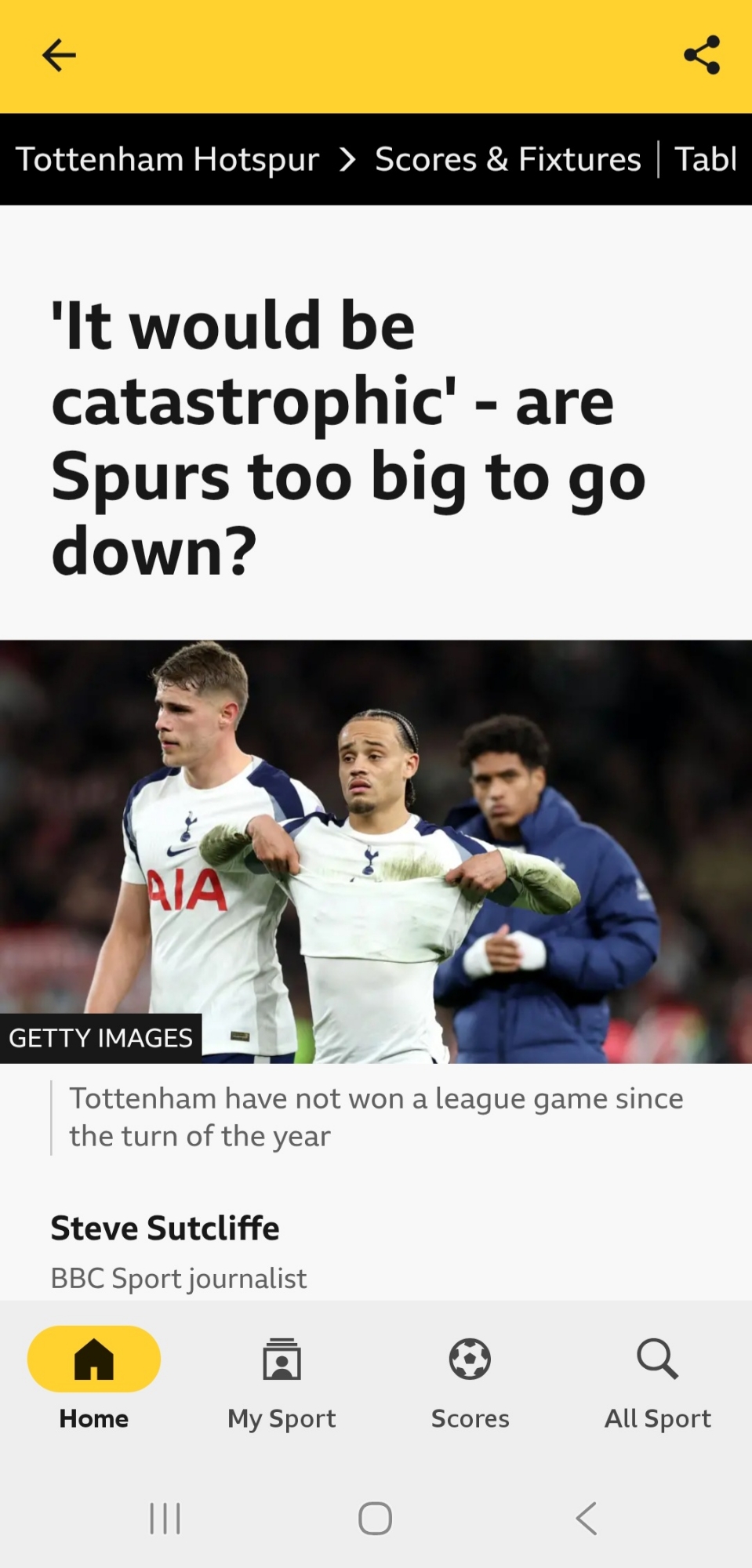Tap the system back button
Viewport: 752px width, 1568px height.
click(x=587, y=1519)
